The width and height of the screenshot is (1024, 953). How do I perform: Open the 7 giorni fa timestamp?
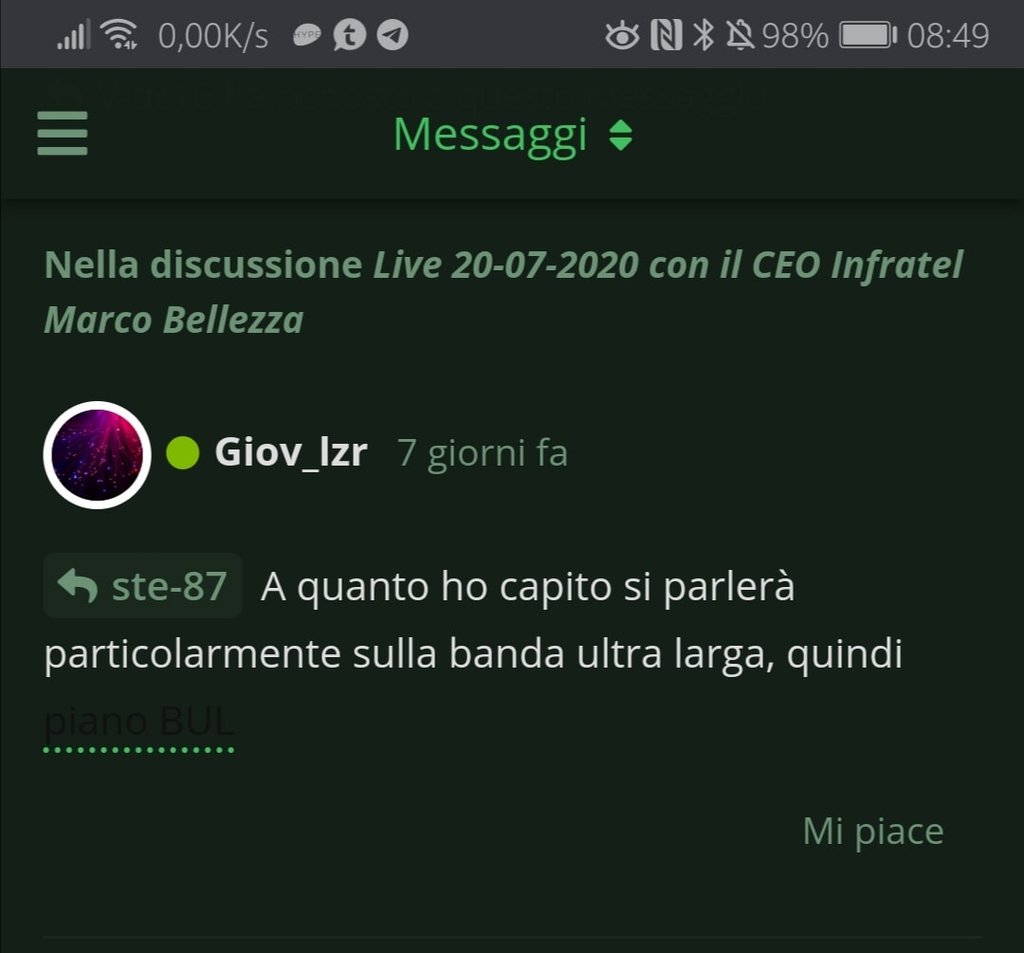(x=482, y=453)
